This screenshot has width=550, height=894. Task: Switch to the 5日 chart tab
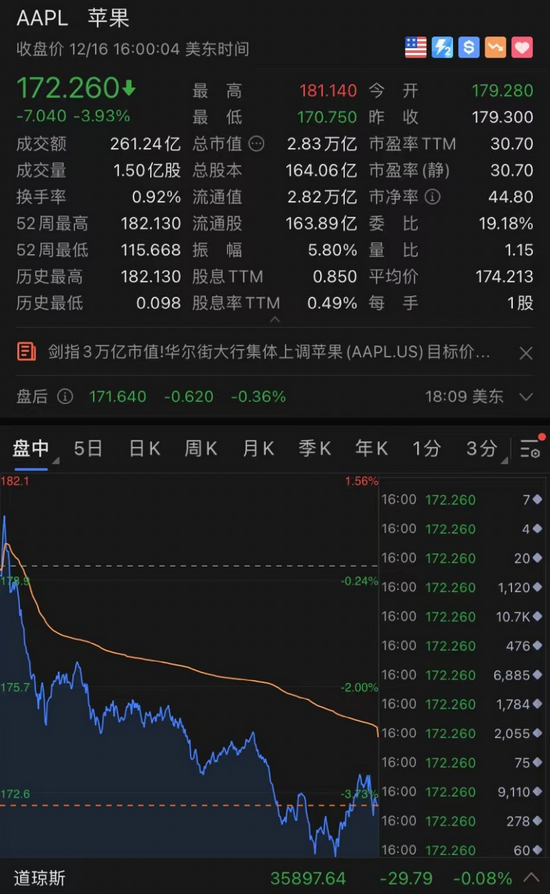pos(88,449)
